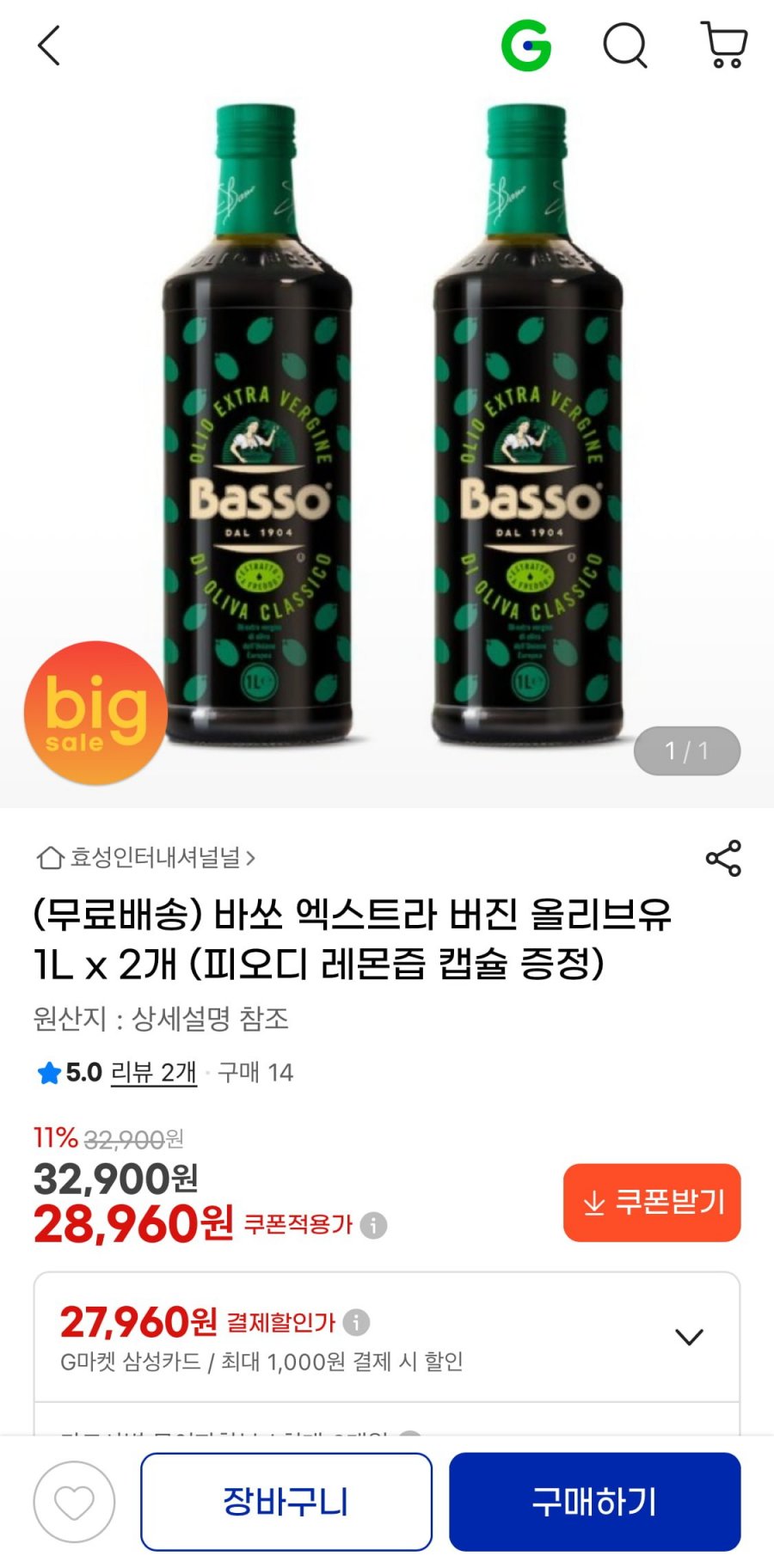
Task: Open the shopping cart icon
Action: coord(724,46)
